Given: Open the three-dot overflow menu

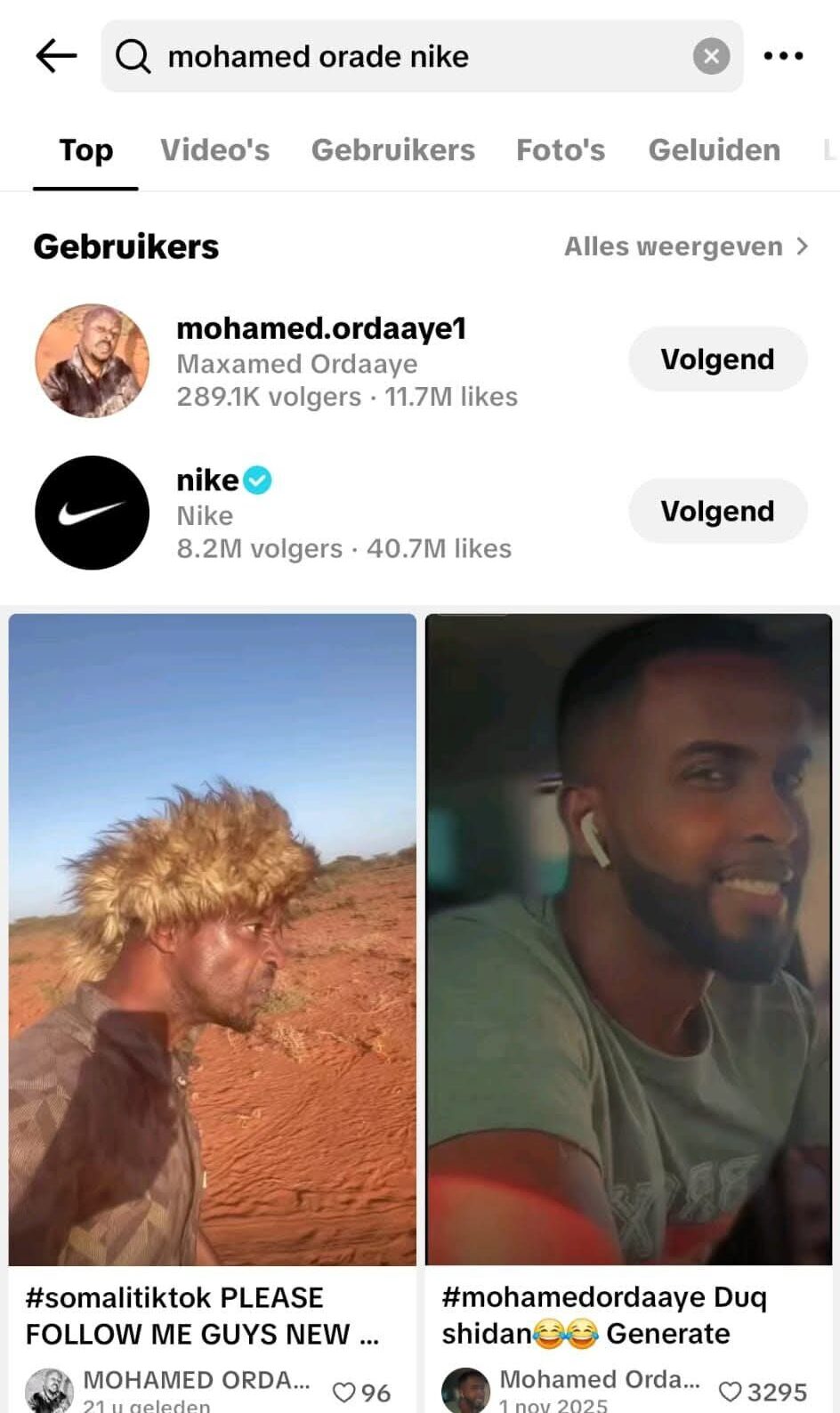Looking at the screenshot, I should (x=783, y=56).
